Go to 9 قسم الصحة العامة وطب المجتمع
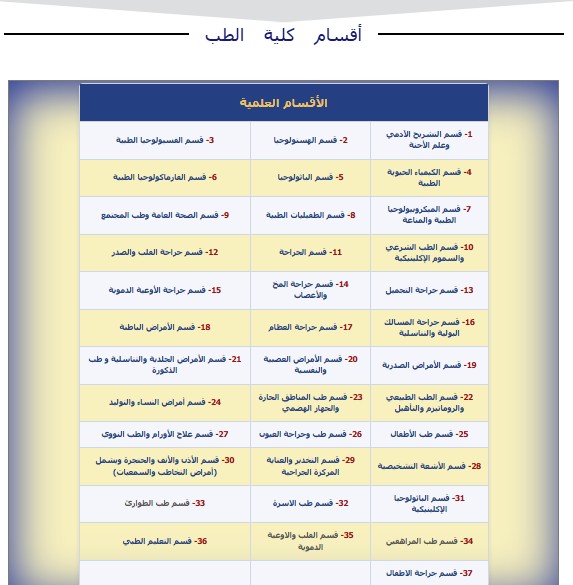The height and width of the screenshot is (585, 573). pyautogui.click(x=165, y=215)
